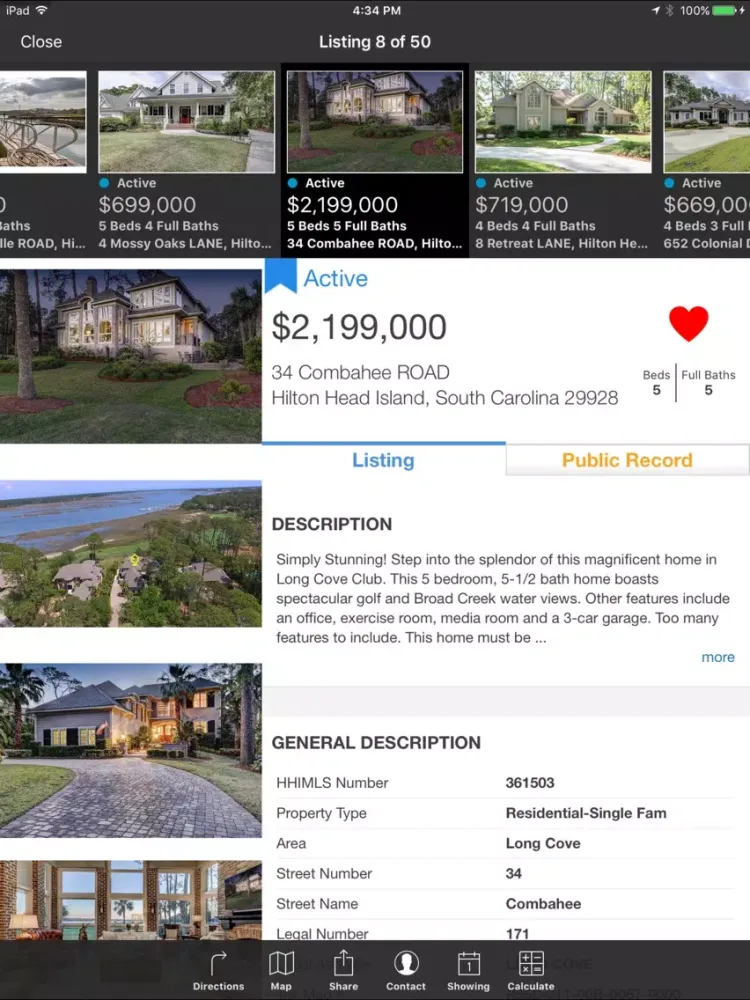This screenshot has height=1000, width=750.
Task: Tap the Showing schedule icon
Action: point(468,968)
